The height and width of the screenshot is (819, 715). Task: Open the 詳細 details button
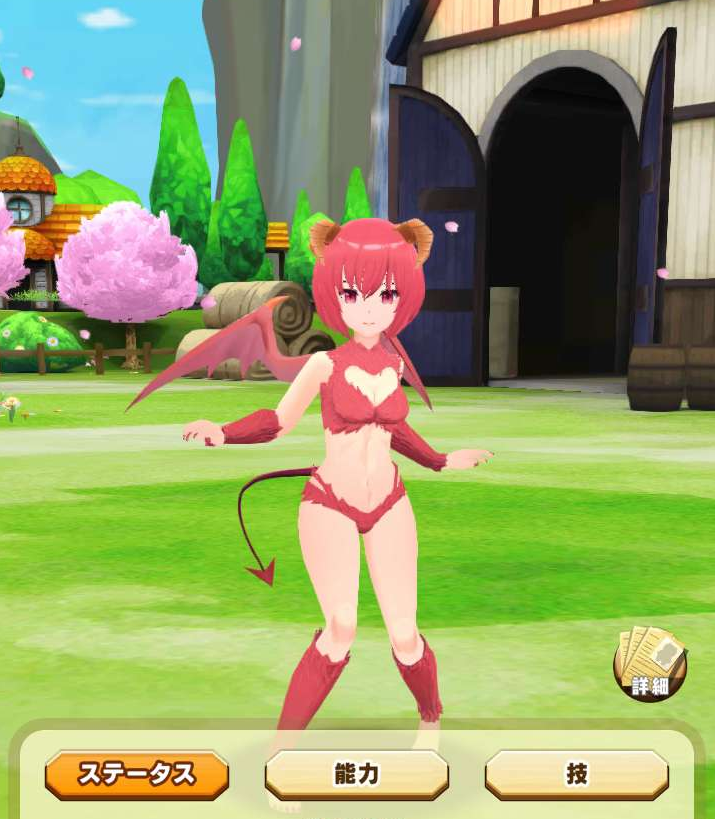coord(650,665)
